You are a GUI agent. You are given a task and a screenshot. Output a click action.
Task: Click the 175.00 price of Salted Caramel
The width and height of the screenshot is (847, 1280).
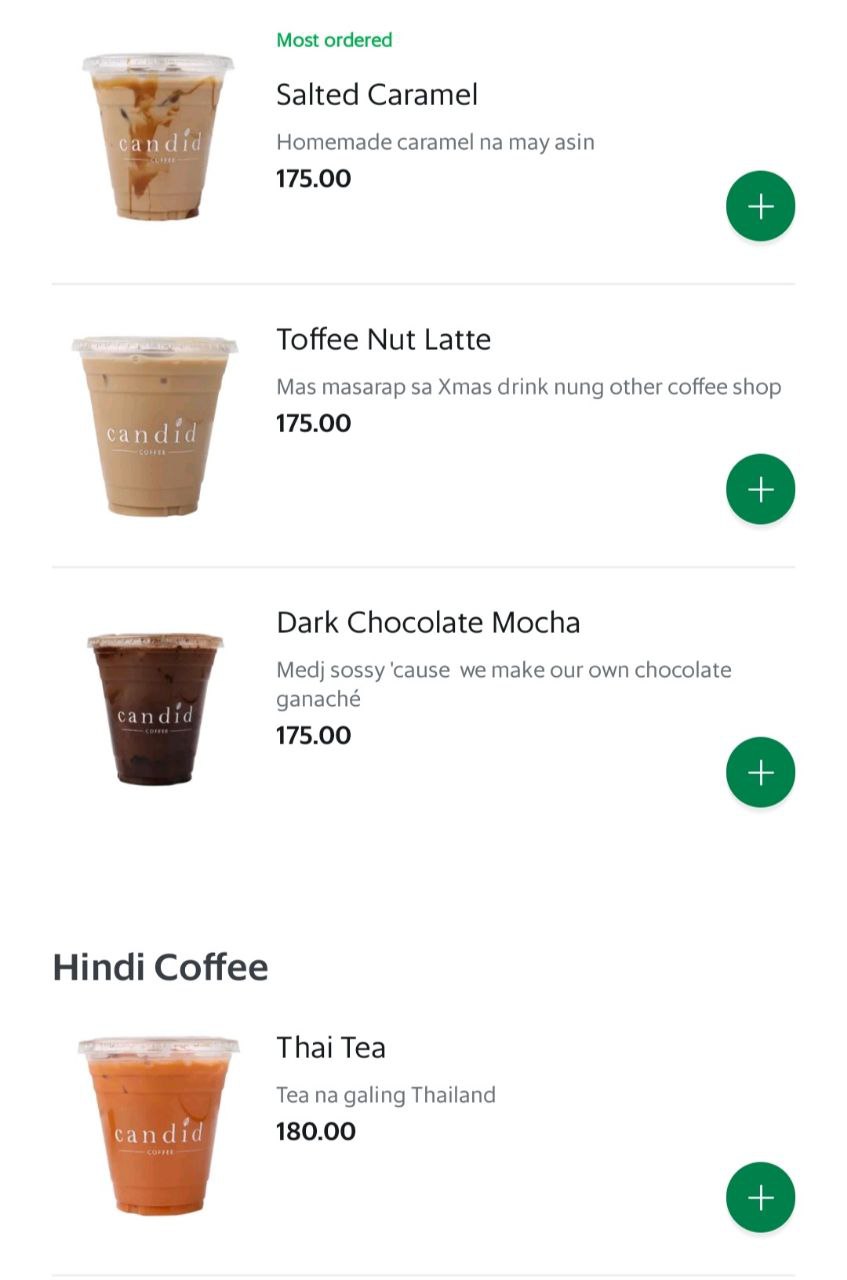(313, 178)
